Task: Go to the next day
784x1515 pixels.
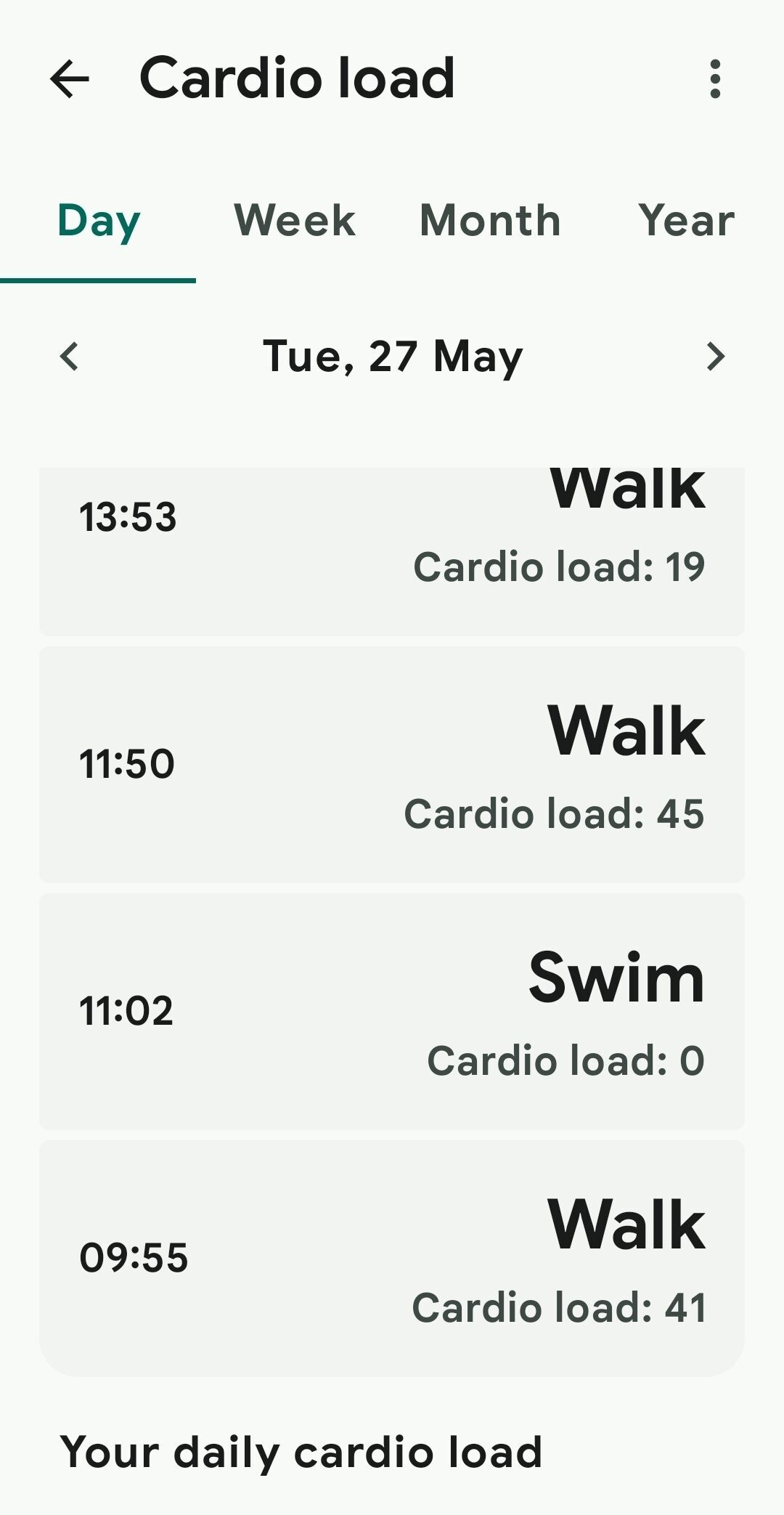Action: point(715,357)
